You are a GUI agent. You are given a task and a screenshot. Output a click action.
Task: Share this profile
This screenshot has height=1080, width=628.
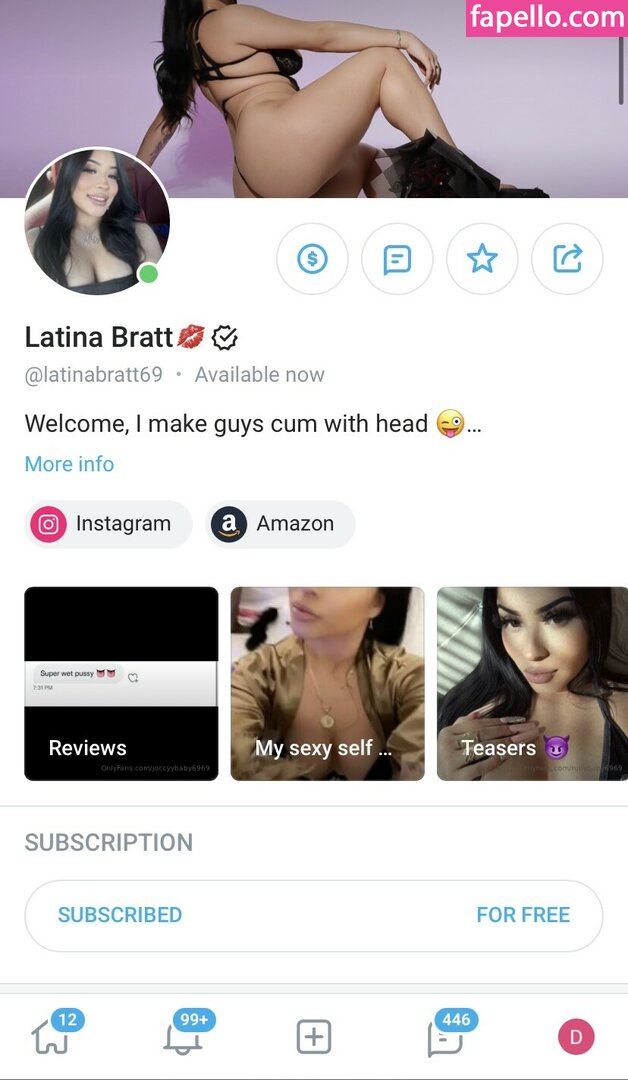[567, 259]
